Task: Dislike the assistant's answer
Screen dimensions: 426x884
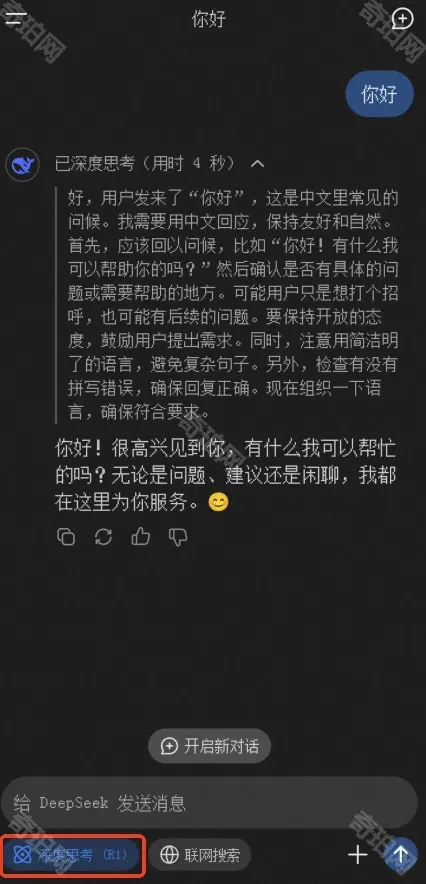Action: 178,536
